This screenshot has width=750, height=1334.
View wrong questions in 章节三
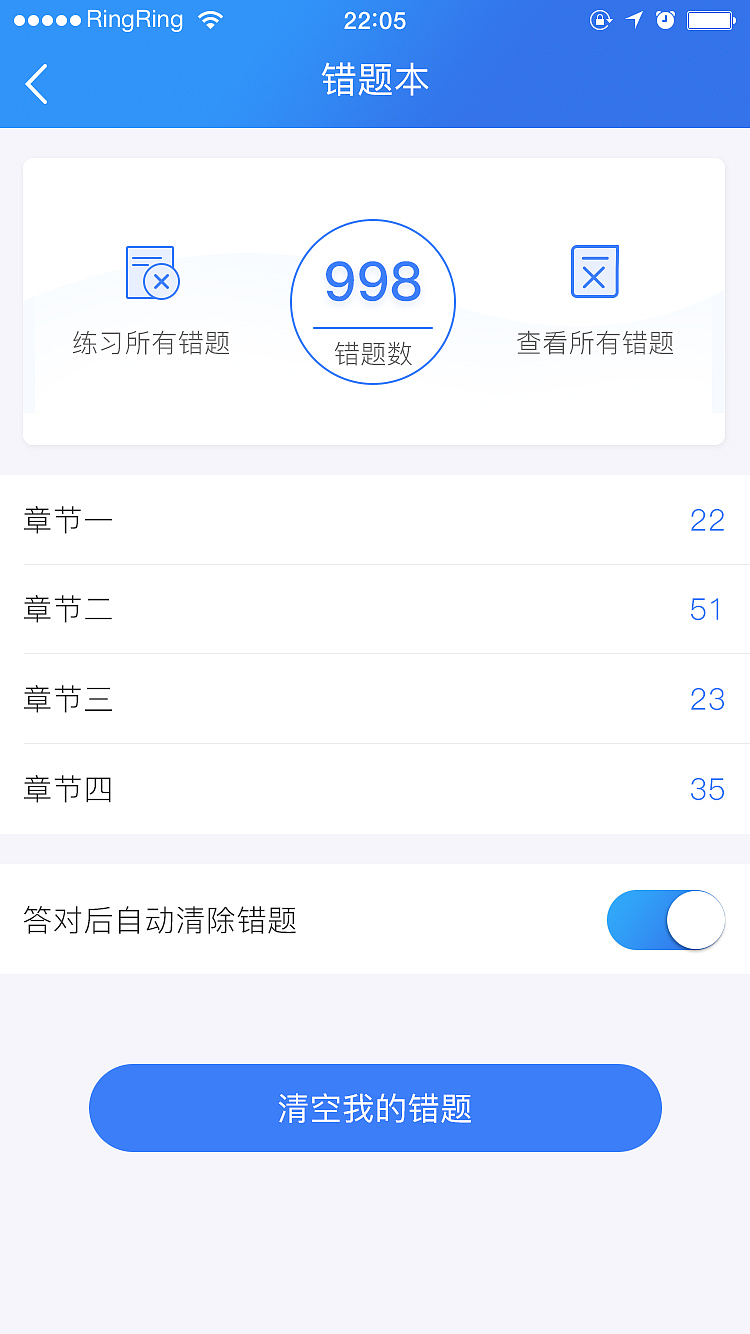click(x=375, y=699)
